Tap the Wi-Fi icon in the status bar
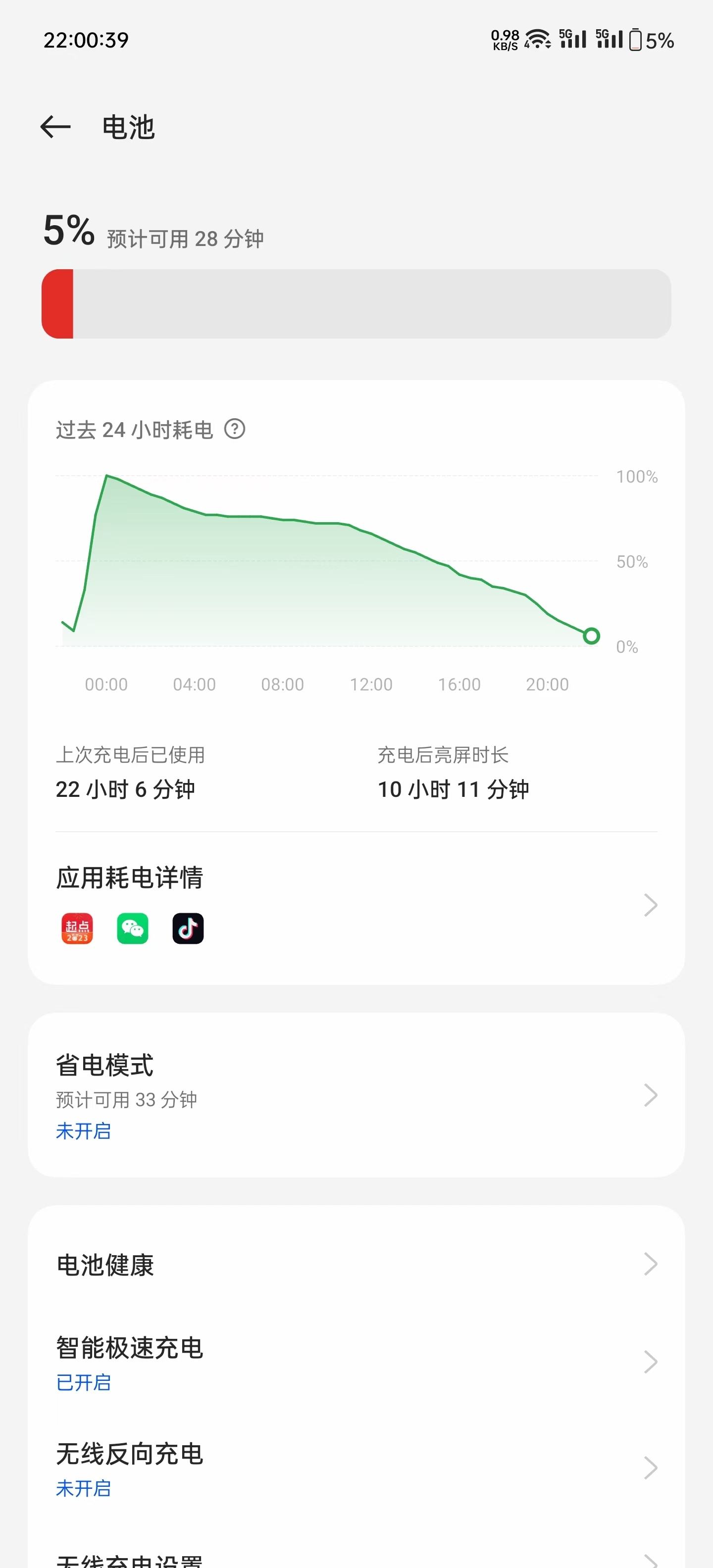 [536, 38]
